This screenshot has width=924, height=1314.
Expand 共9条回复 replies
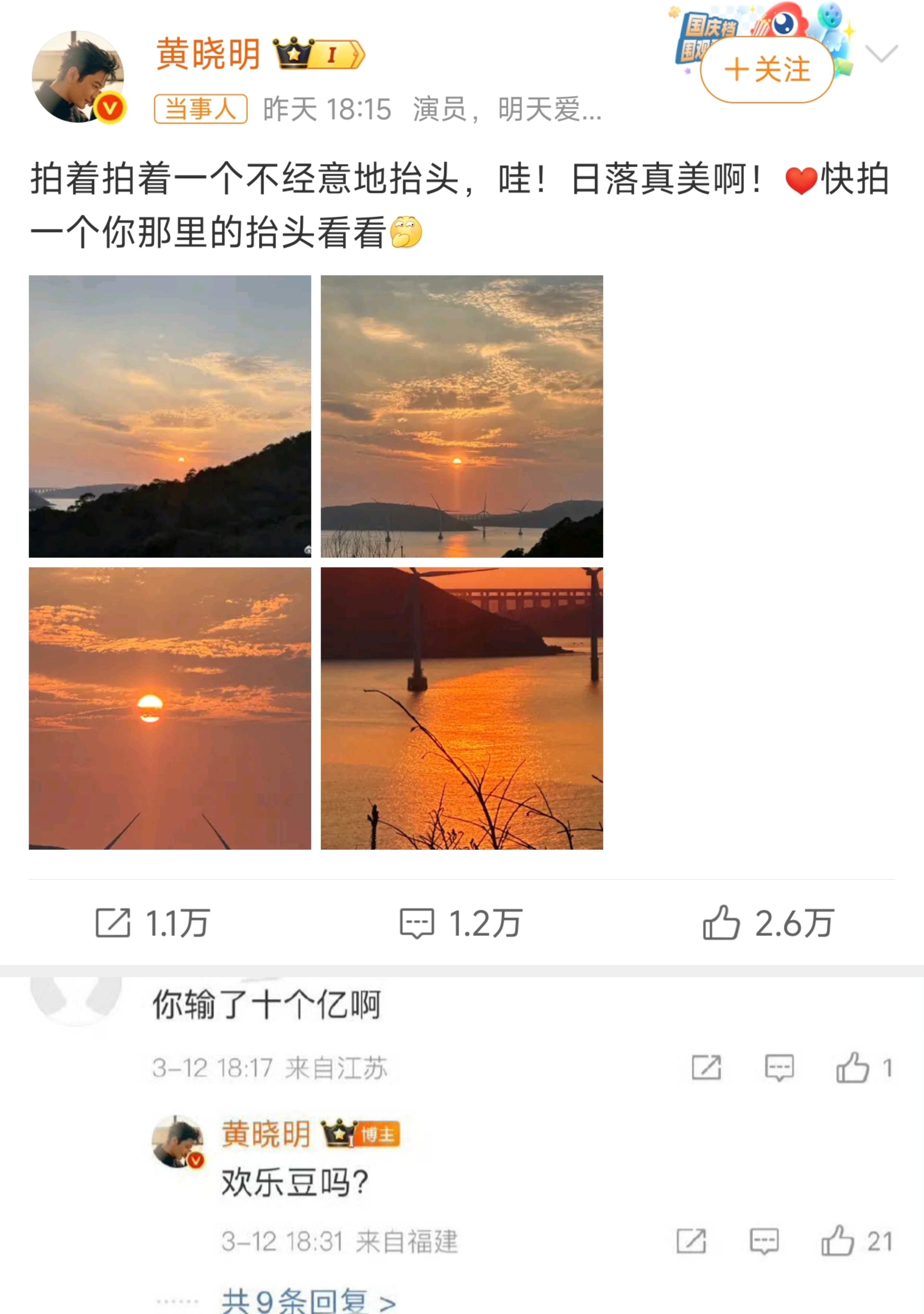pos(308,1301)
